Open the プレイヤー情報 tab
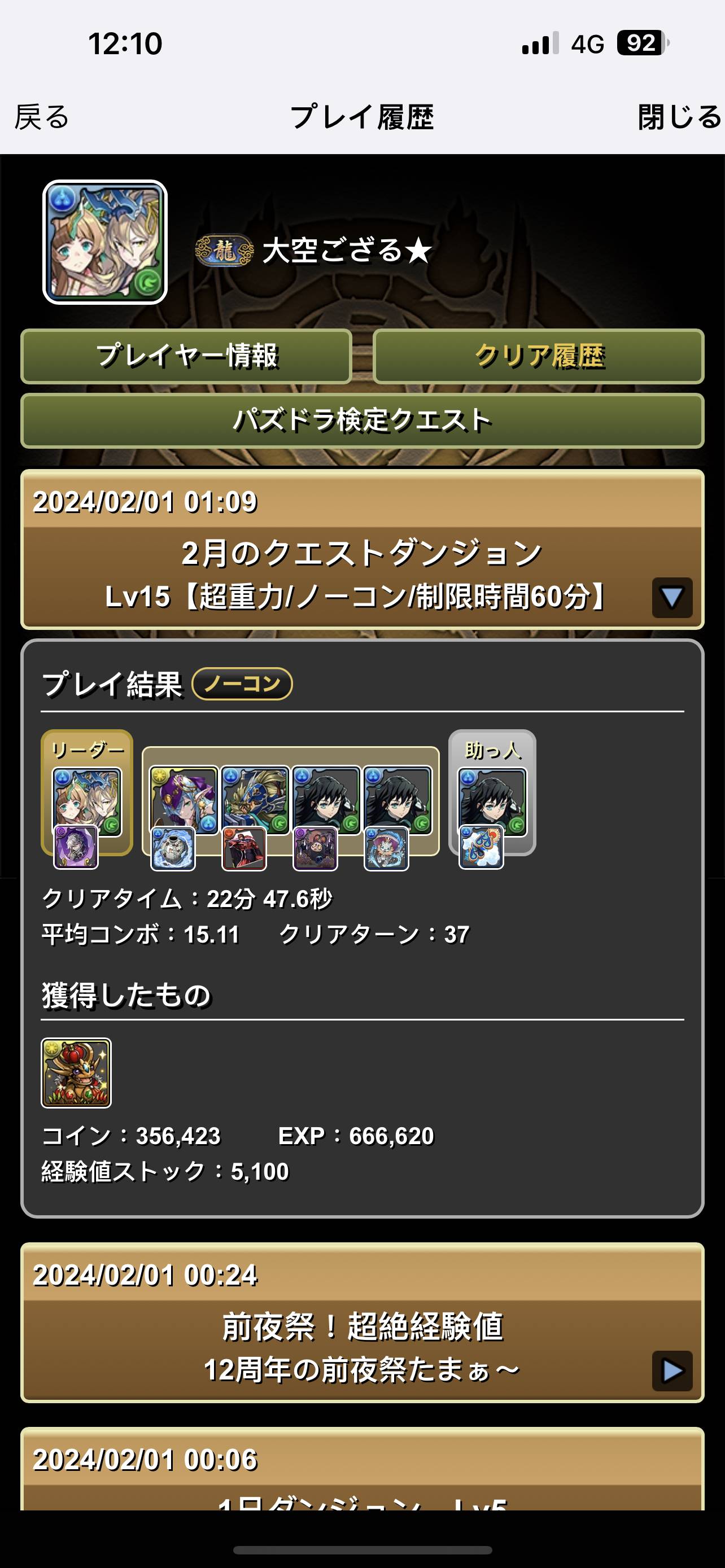 [186, 357]
